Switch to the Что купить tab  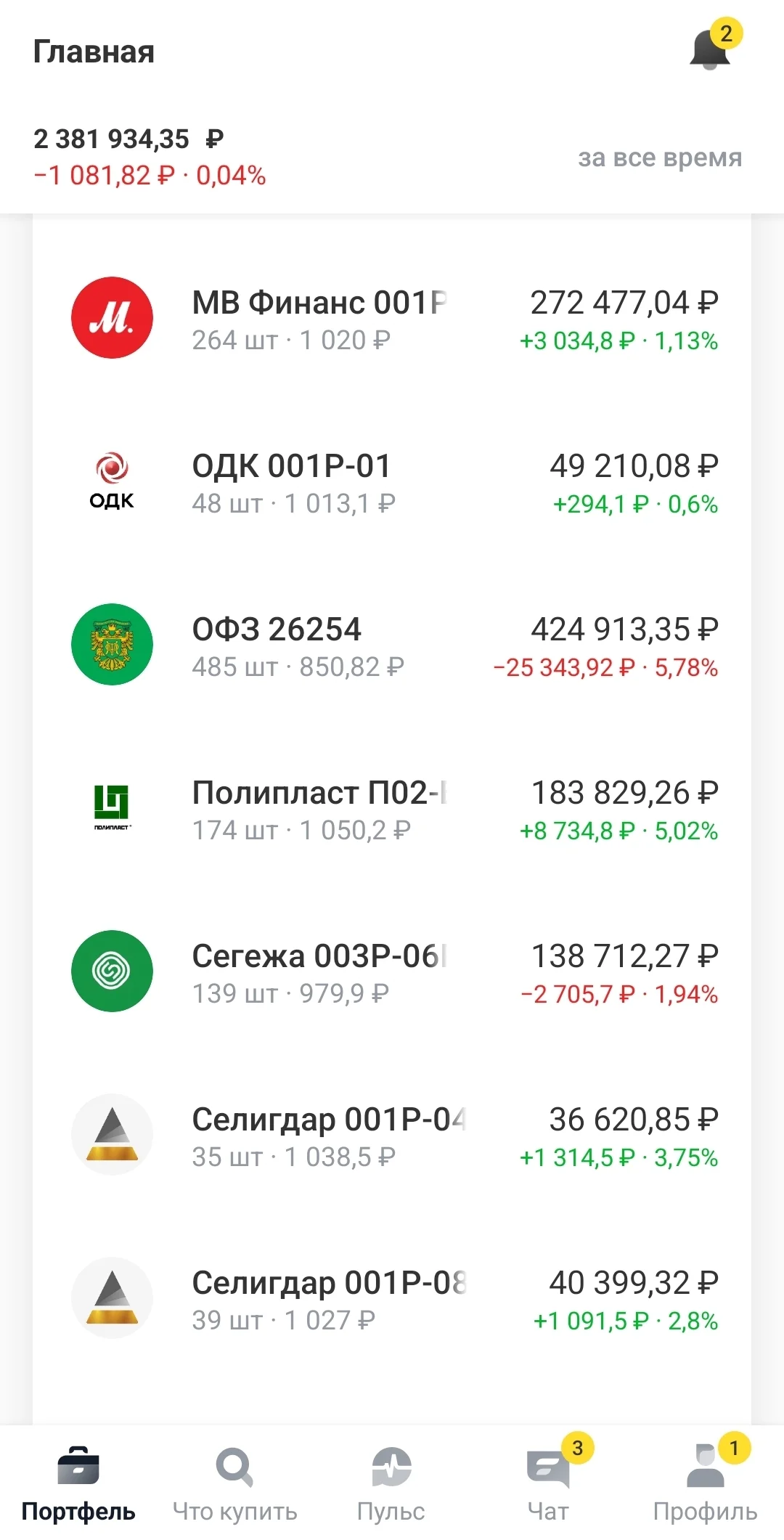(x=235, y=1483)
